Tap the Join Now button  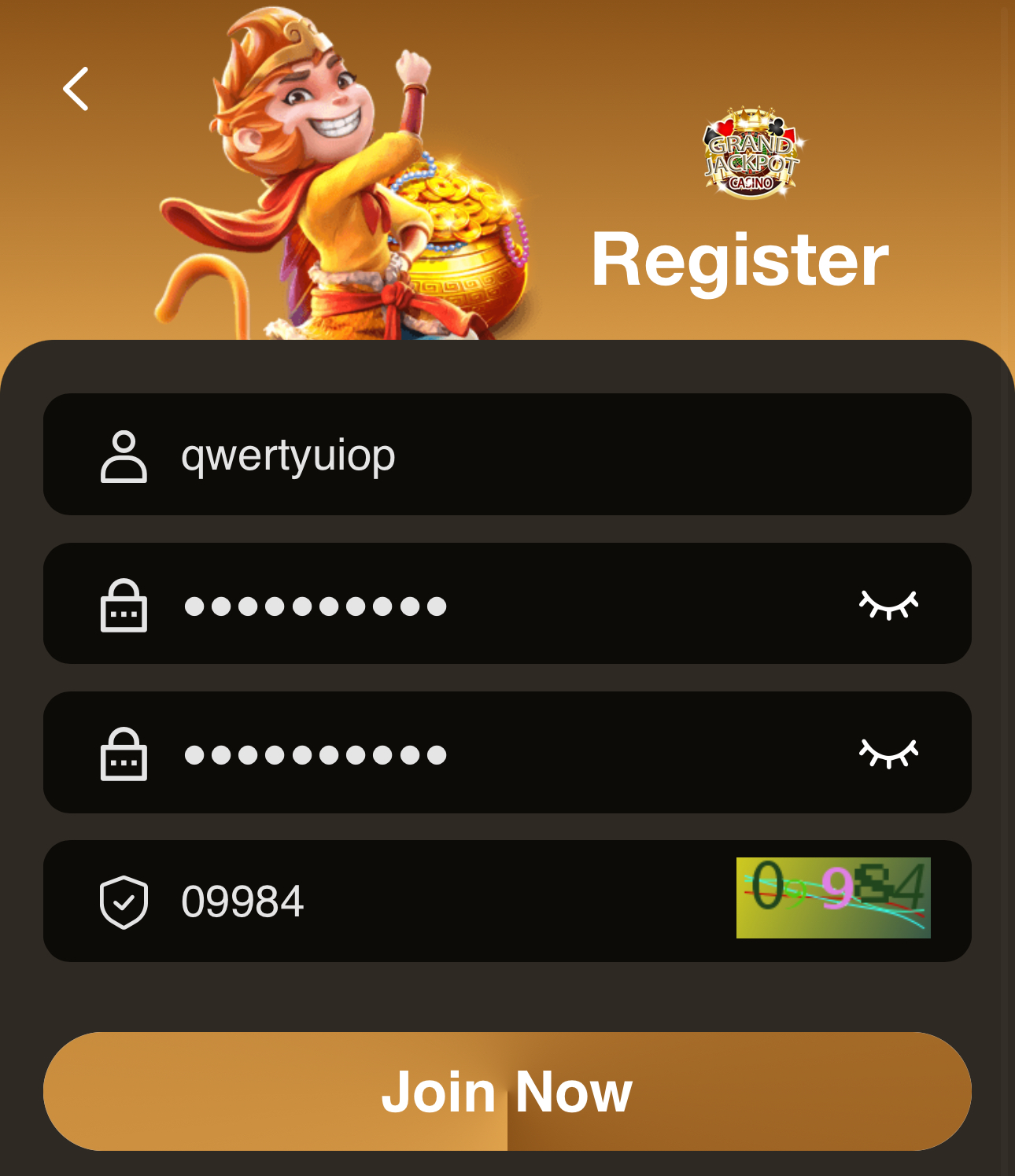coord(507,1091)
